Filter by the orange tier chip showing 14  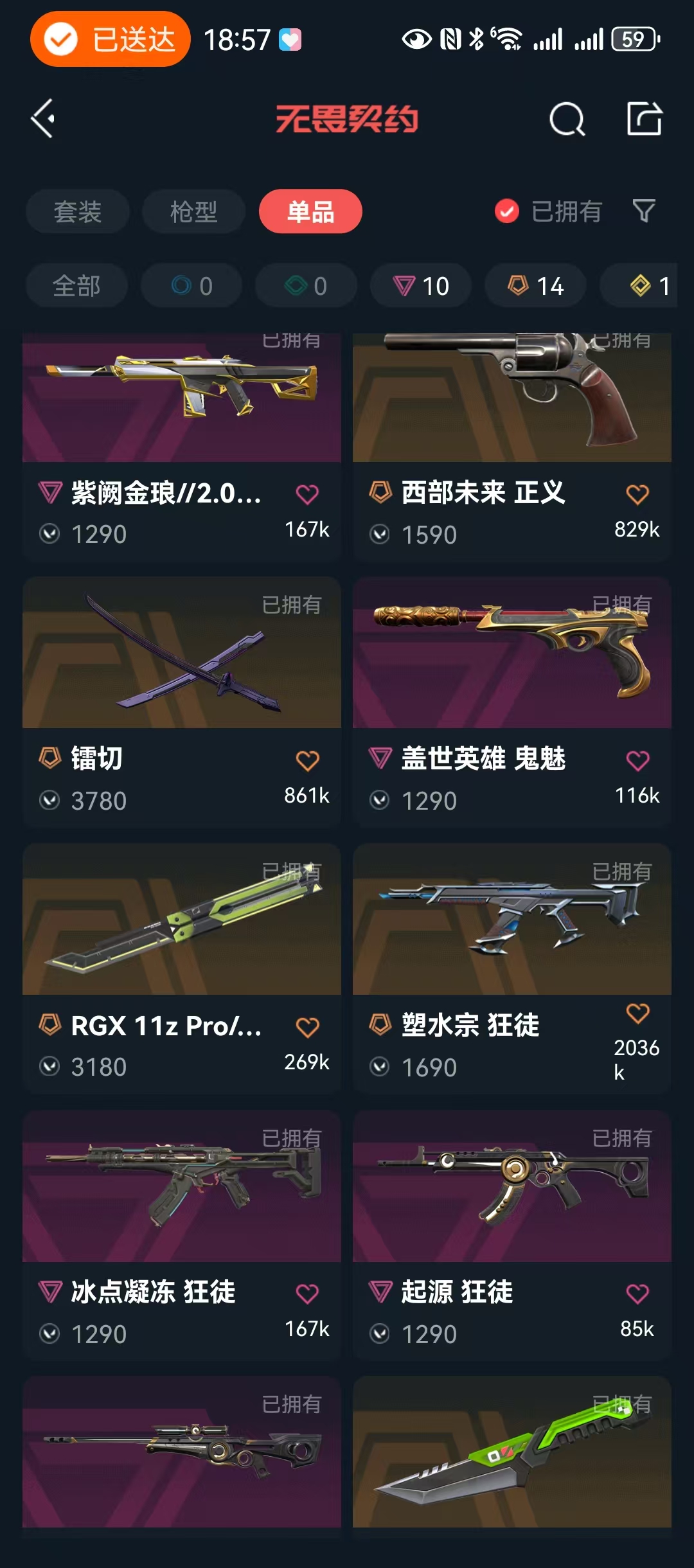pyautogui.click(x=535, y=285)
